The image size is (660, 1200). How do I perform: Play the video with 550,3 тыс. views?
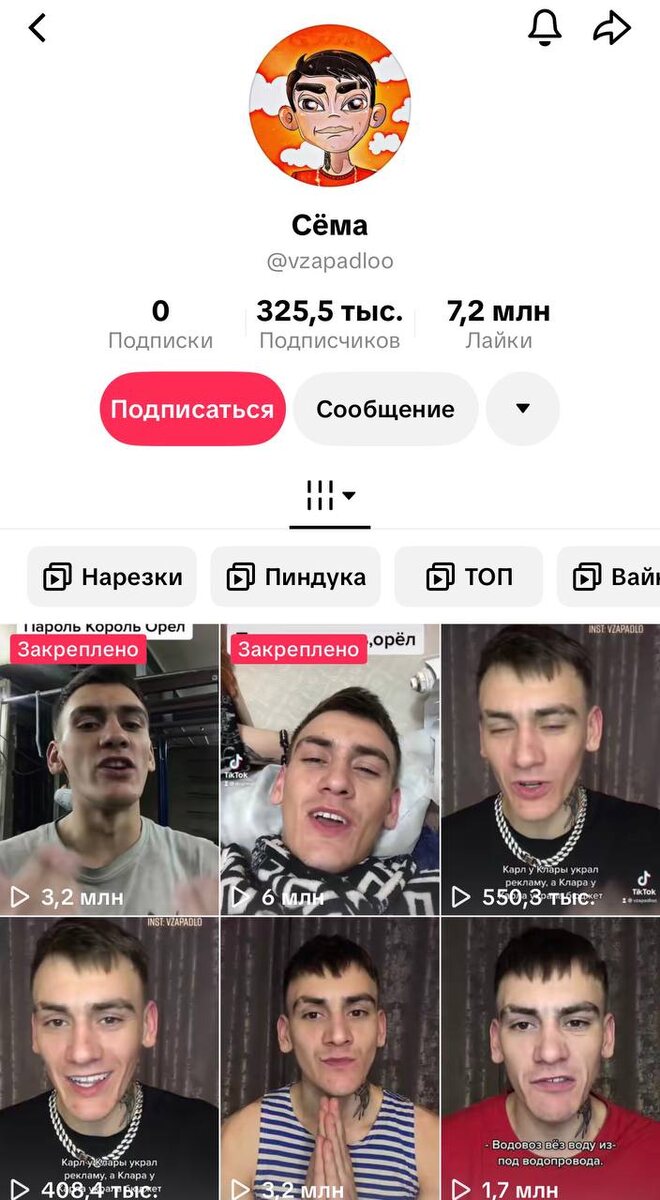point(550,770)
